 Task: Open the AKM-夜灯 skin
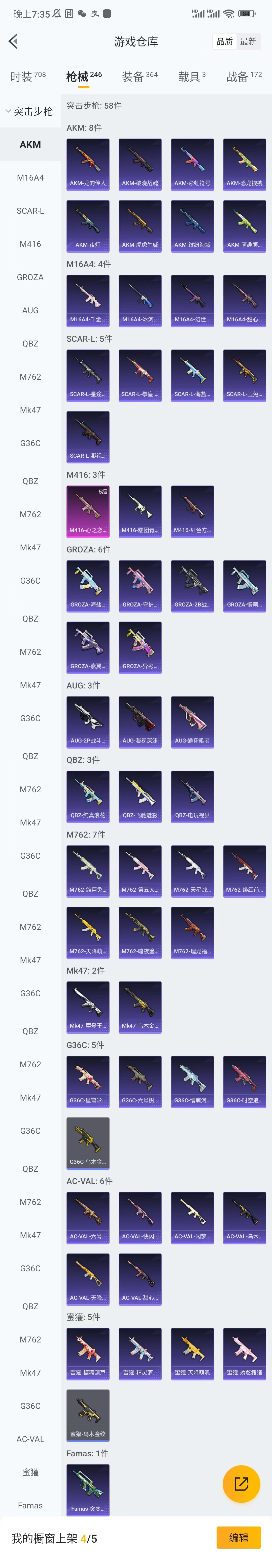(x=88, y=226)
